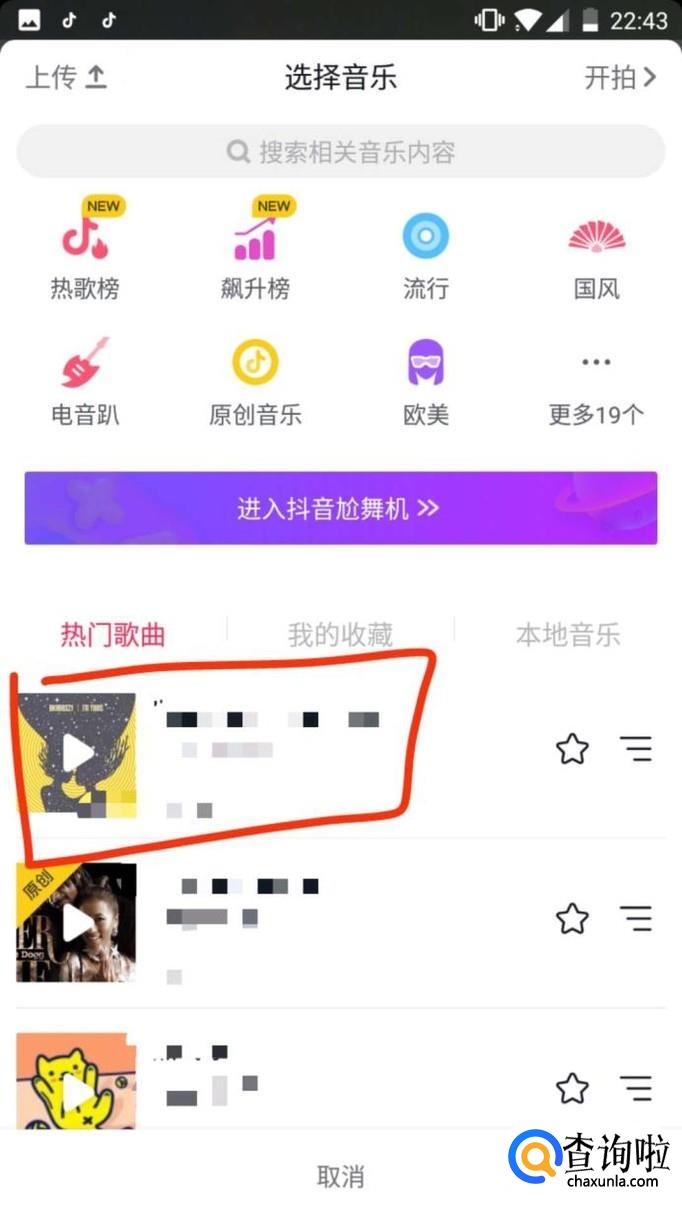Switch to 我的收藏 tab
682x1212 pixels.
[x=340, y=634]
